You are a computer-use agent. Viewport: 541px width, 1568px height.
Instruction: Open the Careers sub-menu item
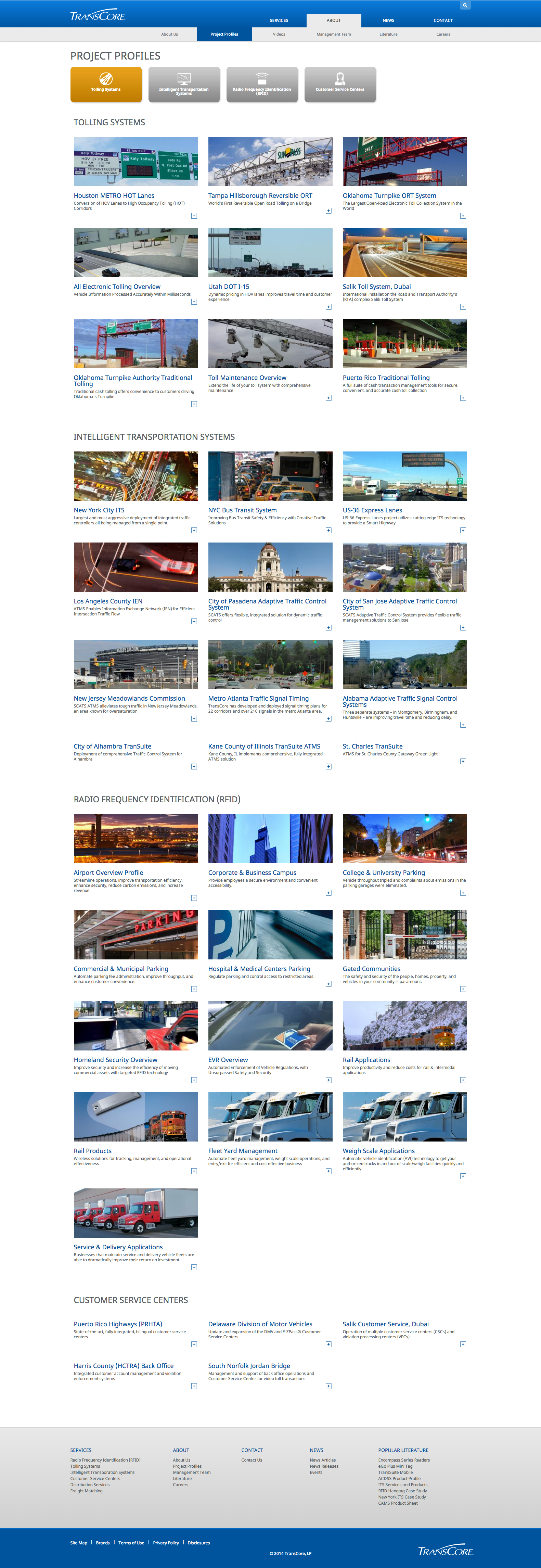tap(443, 35)
